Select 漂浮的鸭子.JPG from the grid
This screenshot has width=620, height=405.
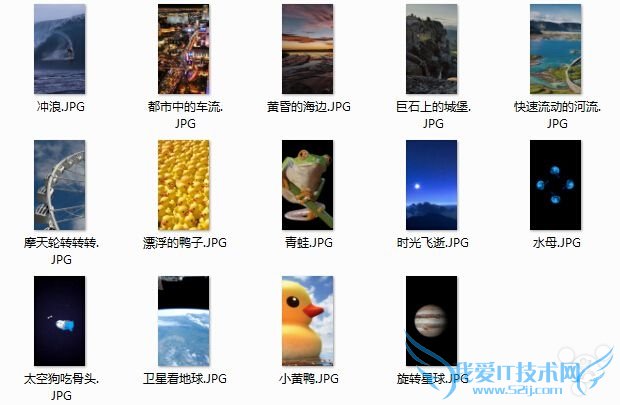click(184, 186)
